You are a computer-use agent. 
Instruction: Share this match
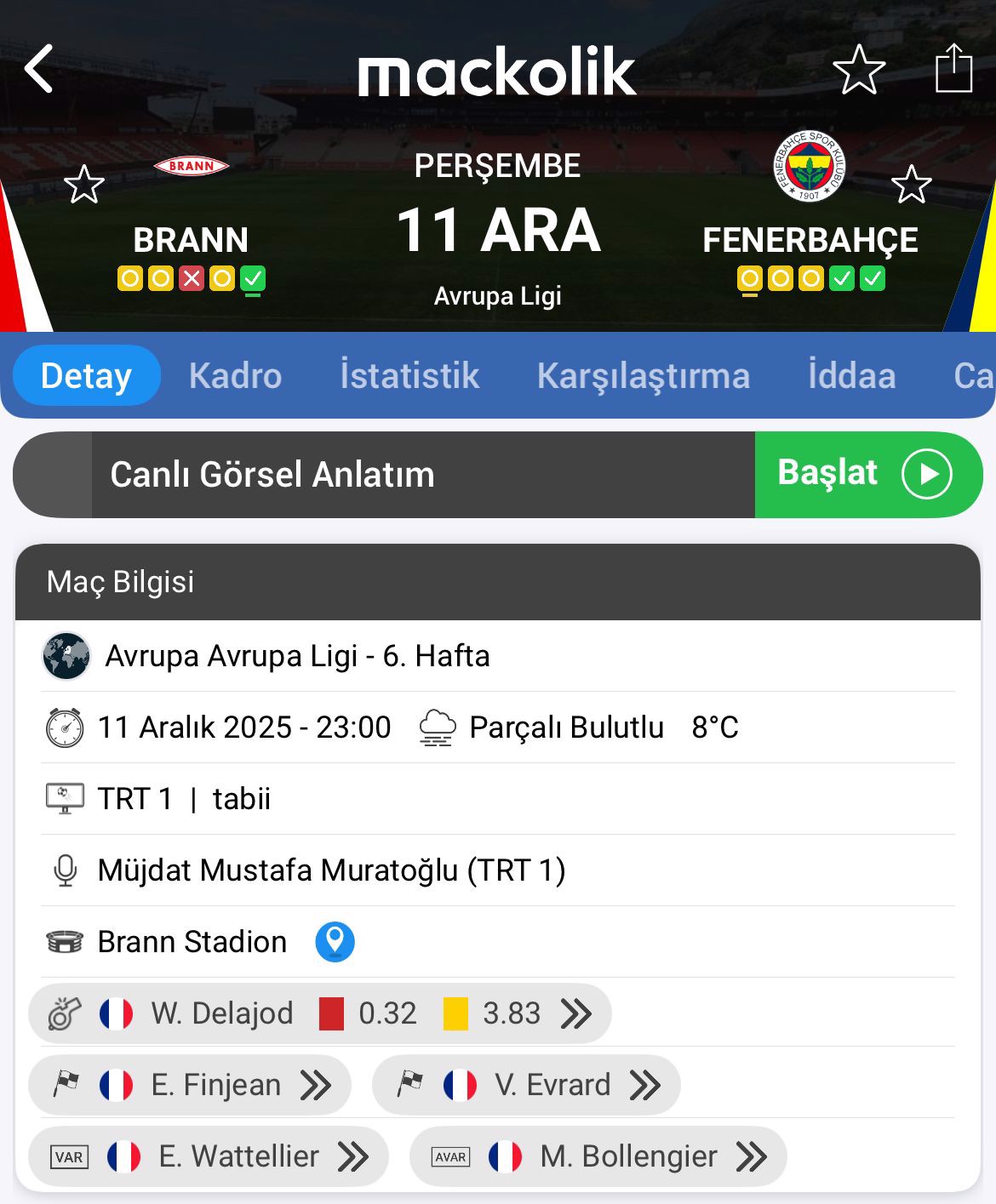(x=953, y=68)
